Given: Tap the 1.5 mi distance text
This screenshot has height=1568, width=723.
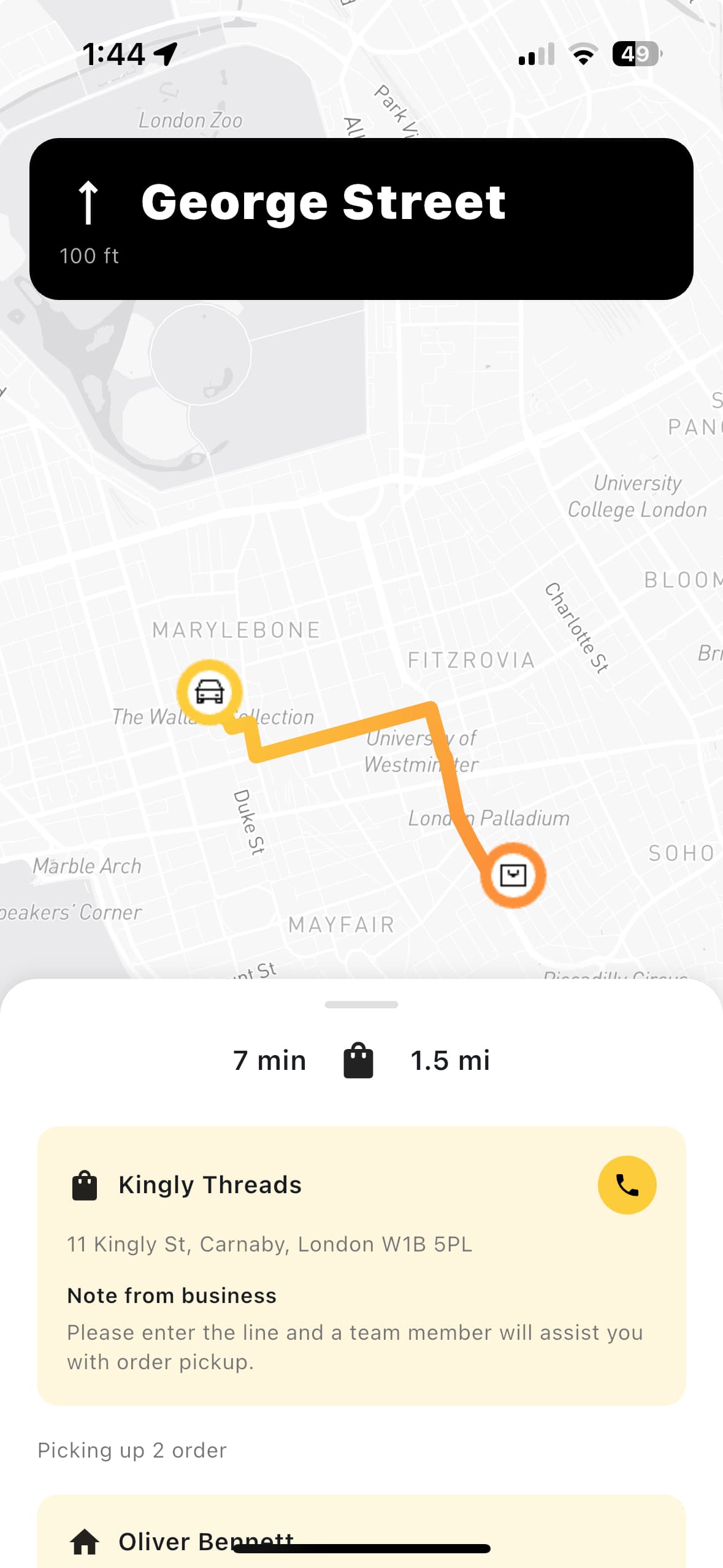Looking at the screenshot, I should [450, 1059].
